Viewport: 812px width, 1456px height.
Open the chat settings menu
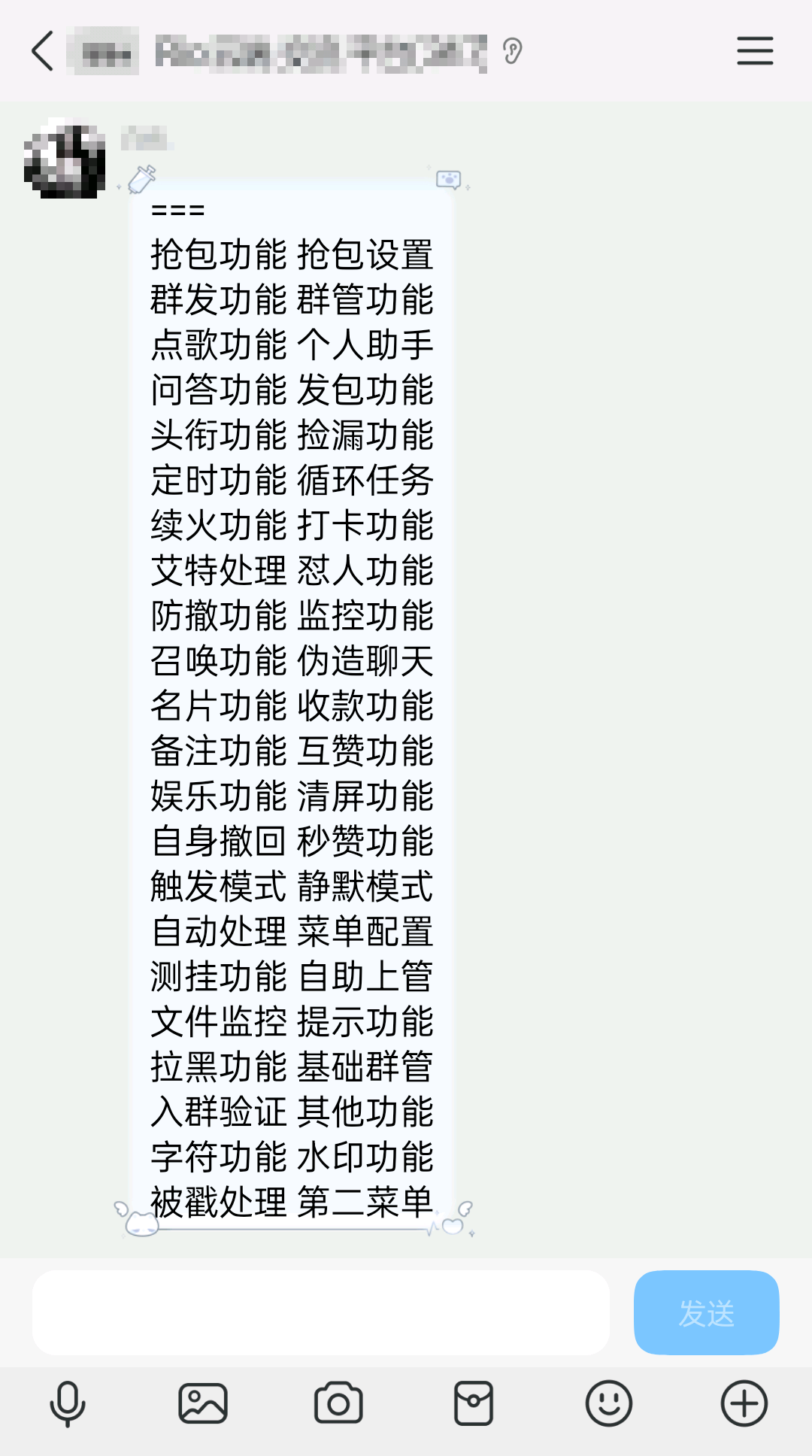755,51
